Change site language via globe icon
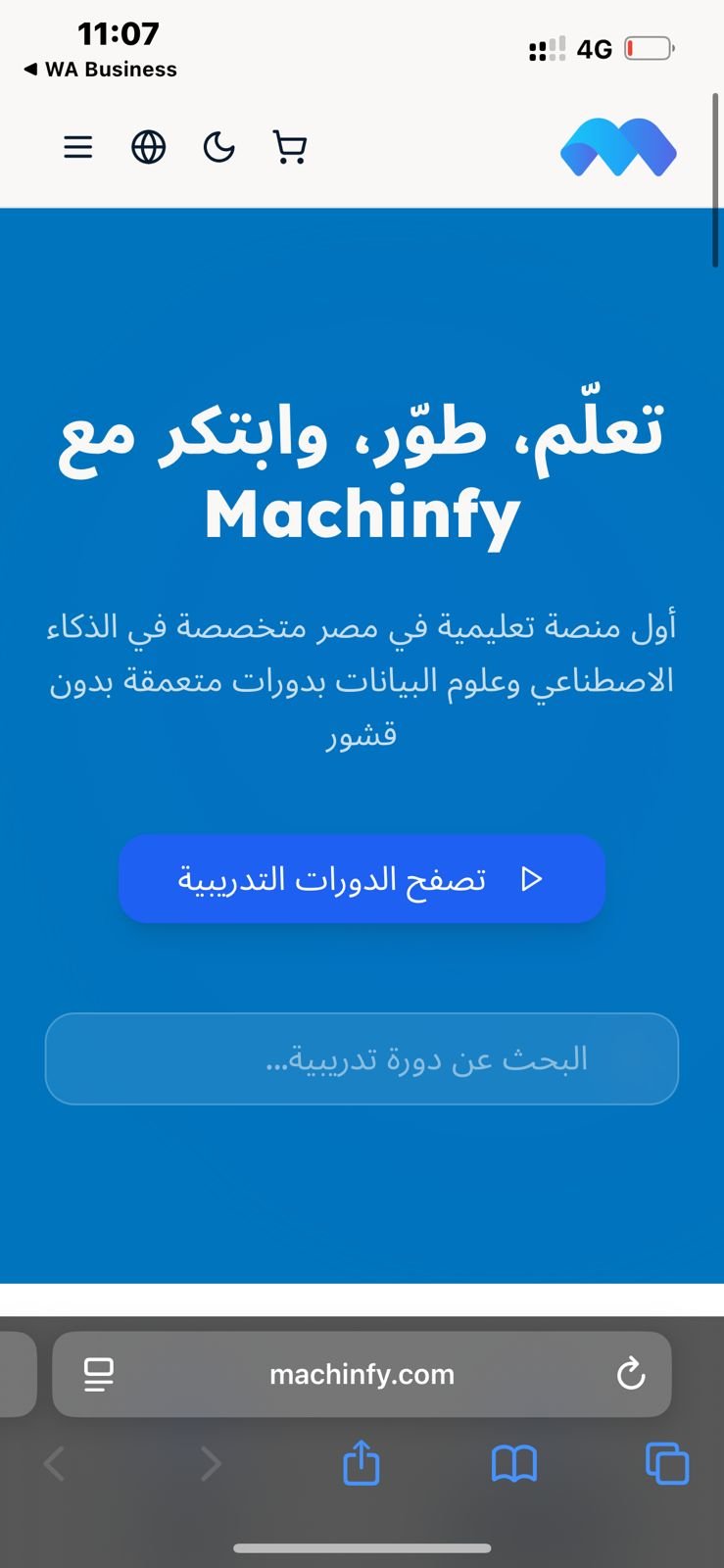724x1568 pixels. 149,148
